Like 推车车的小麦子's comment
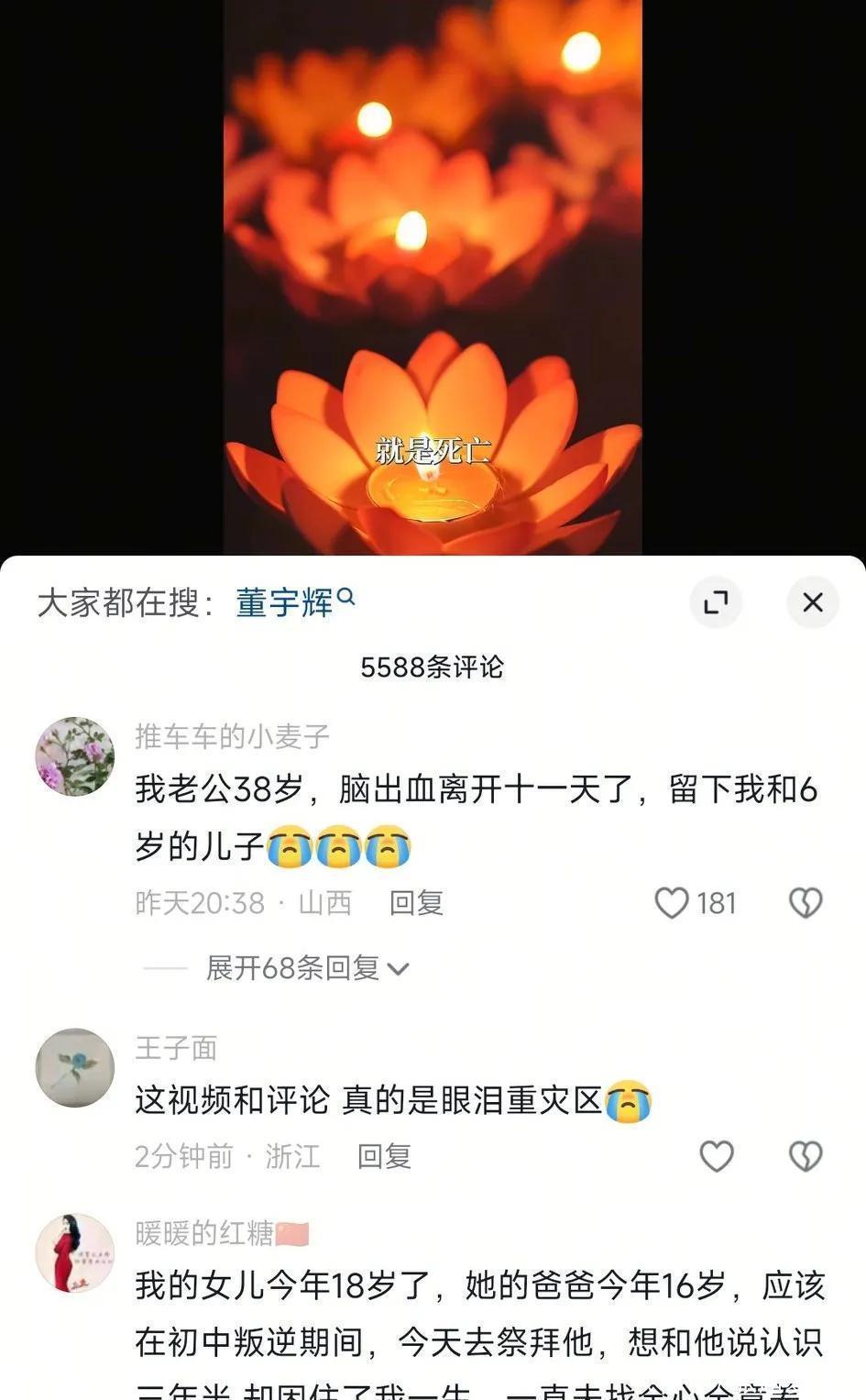Screen dimensions: 866x1400 (672, 903)
